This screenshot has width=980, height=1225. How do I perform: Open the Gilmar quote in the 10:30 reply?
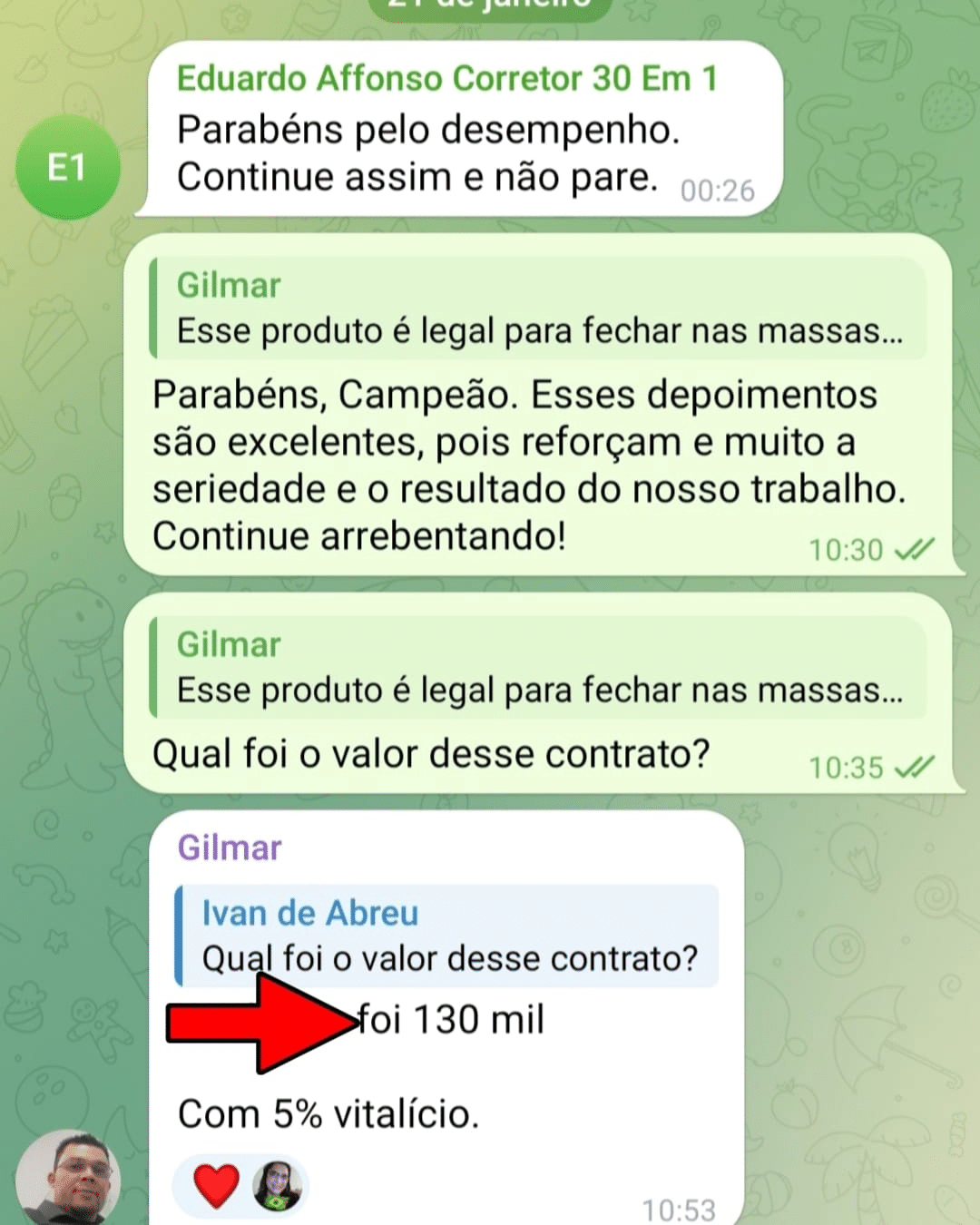coord(538,309)
